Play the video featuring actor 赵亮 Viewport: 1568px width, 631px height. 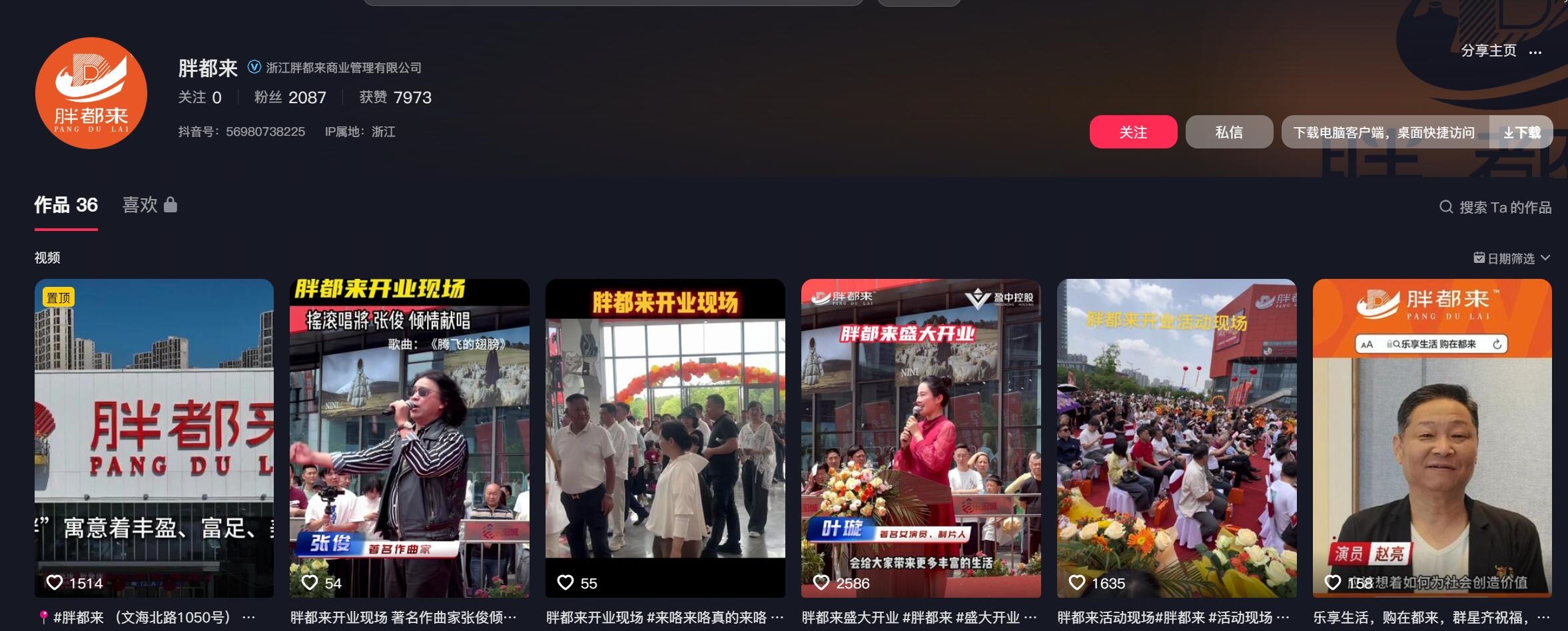[1432, 437]
